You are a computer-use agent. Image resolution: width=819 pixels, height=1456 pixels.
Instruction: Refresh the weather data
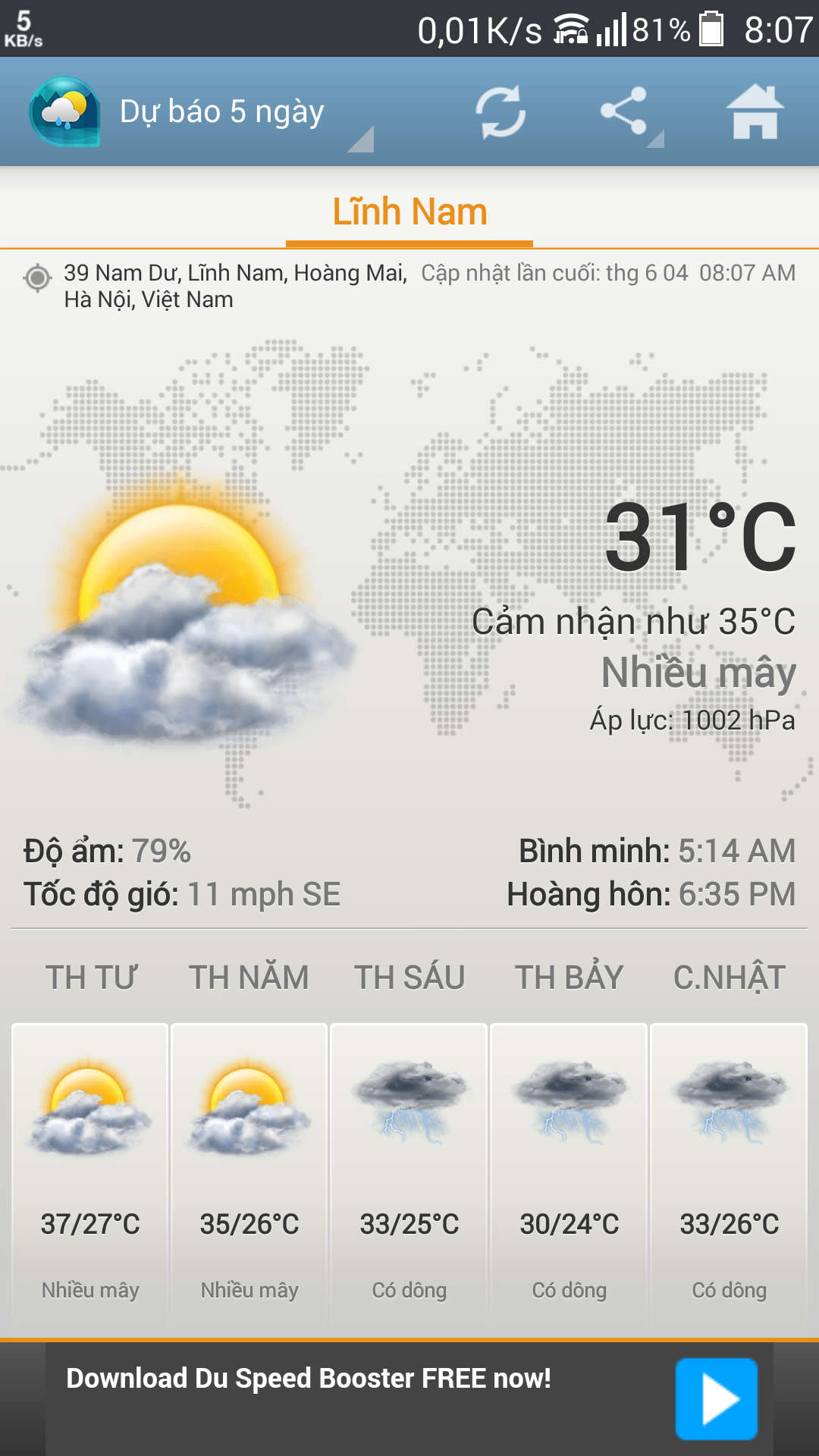point(500,112)
